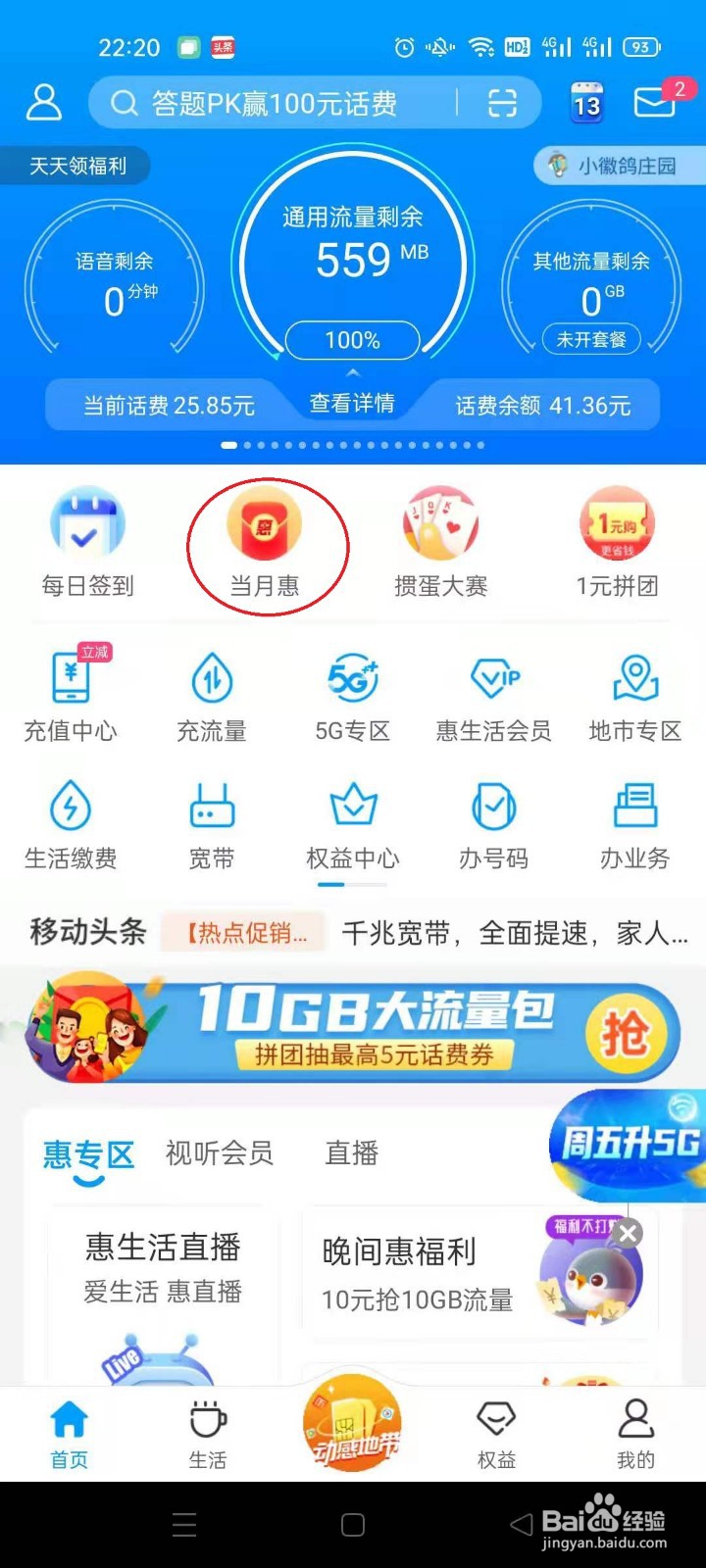706x1568 pixels.
Task: Dismiss the 晚间惠福利 penguin popup
Action: pyautogui.click(x=627, y=1233)
